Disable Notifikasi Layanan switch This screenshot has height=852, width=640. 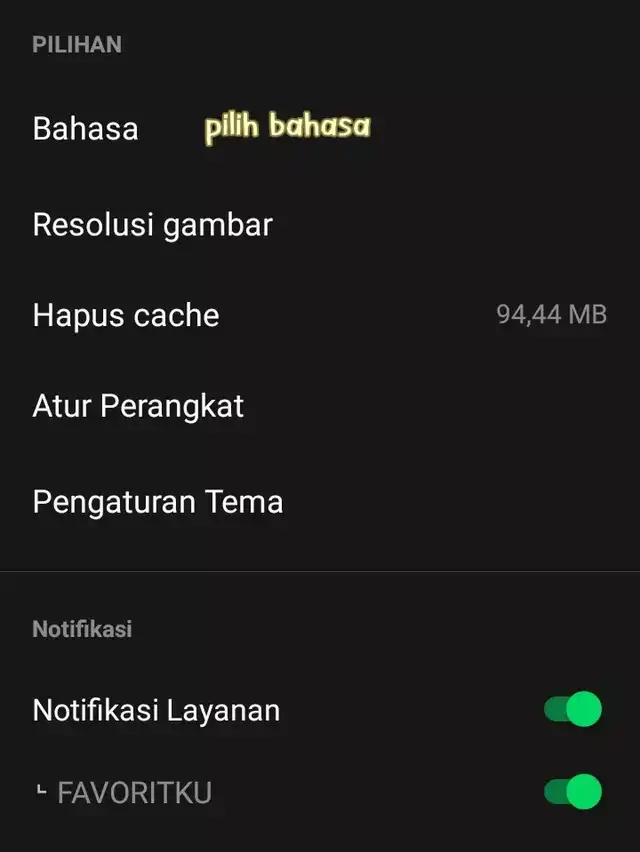[x=573, y=710]
